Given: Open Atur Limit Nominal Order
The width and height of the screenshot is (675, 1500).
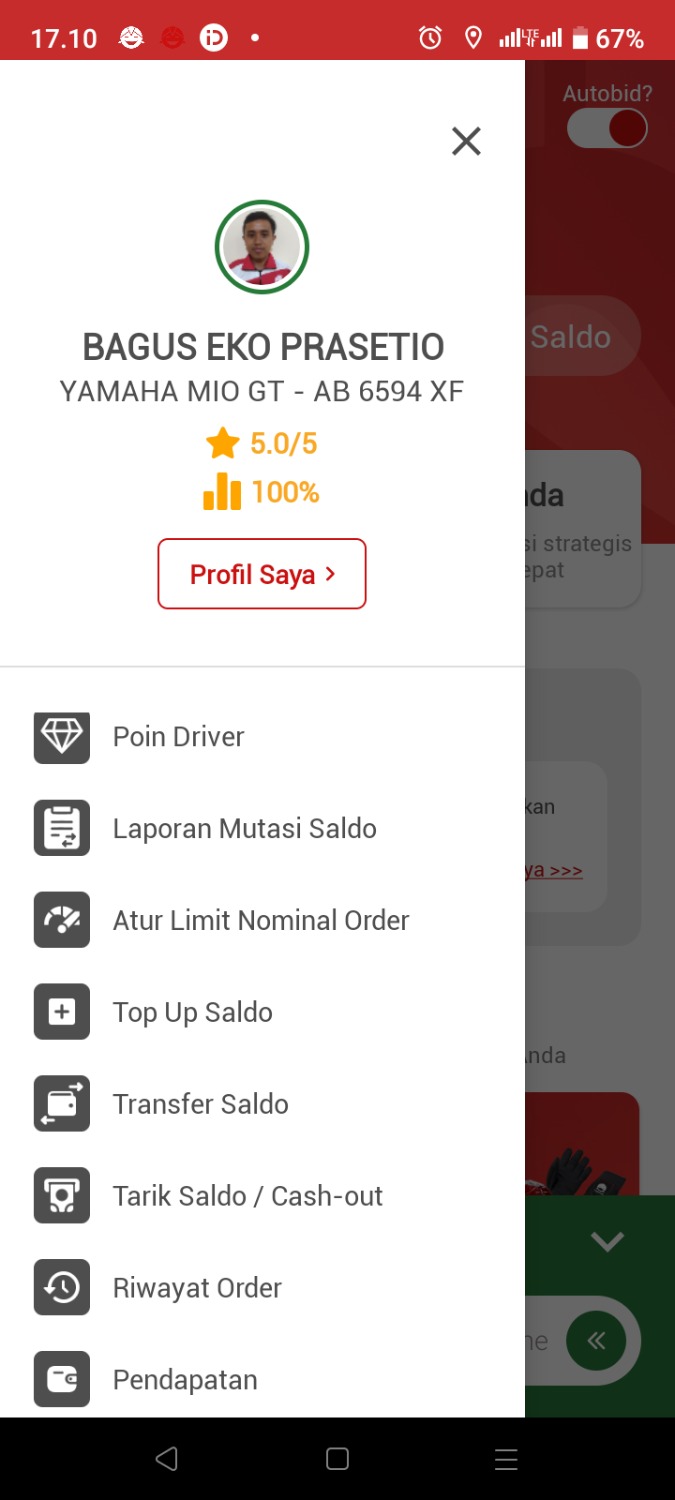Looking at the screenshot, I should [x=260, y=921].
